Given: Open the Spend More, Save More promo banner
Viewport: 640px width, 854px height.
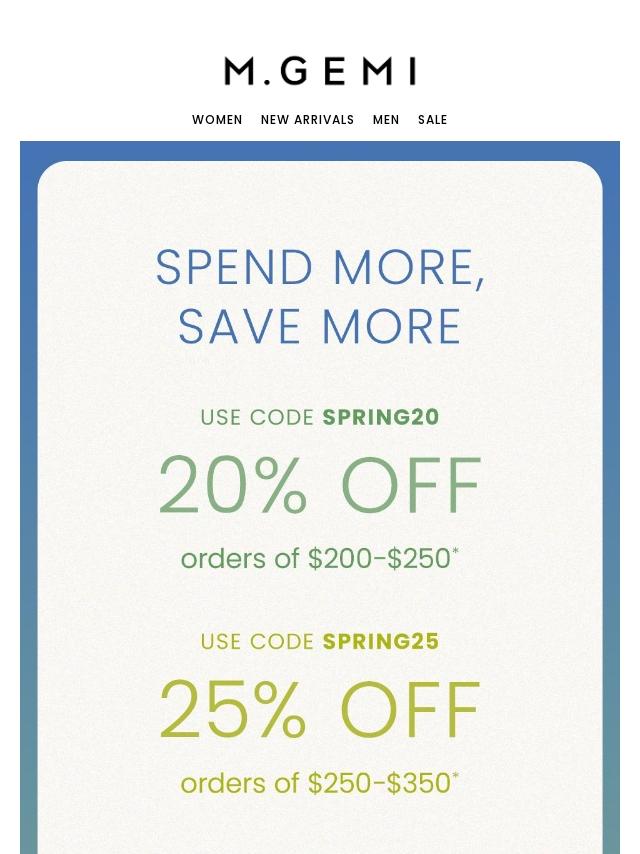Looking at the screenshot, I should (320, 297).
